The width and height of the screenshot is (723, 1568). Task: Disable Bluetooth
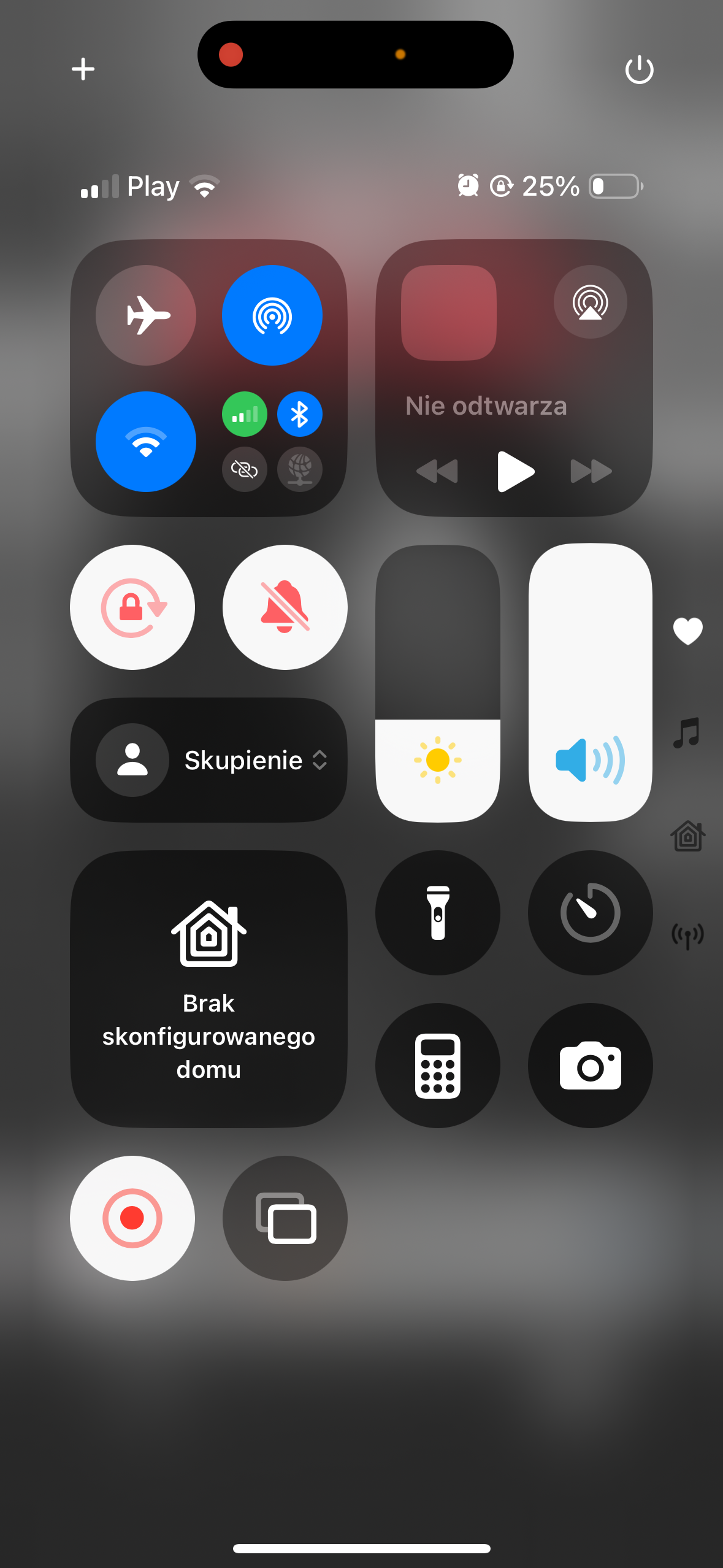click(x=299, y=415)
